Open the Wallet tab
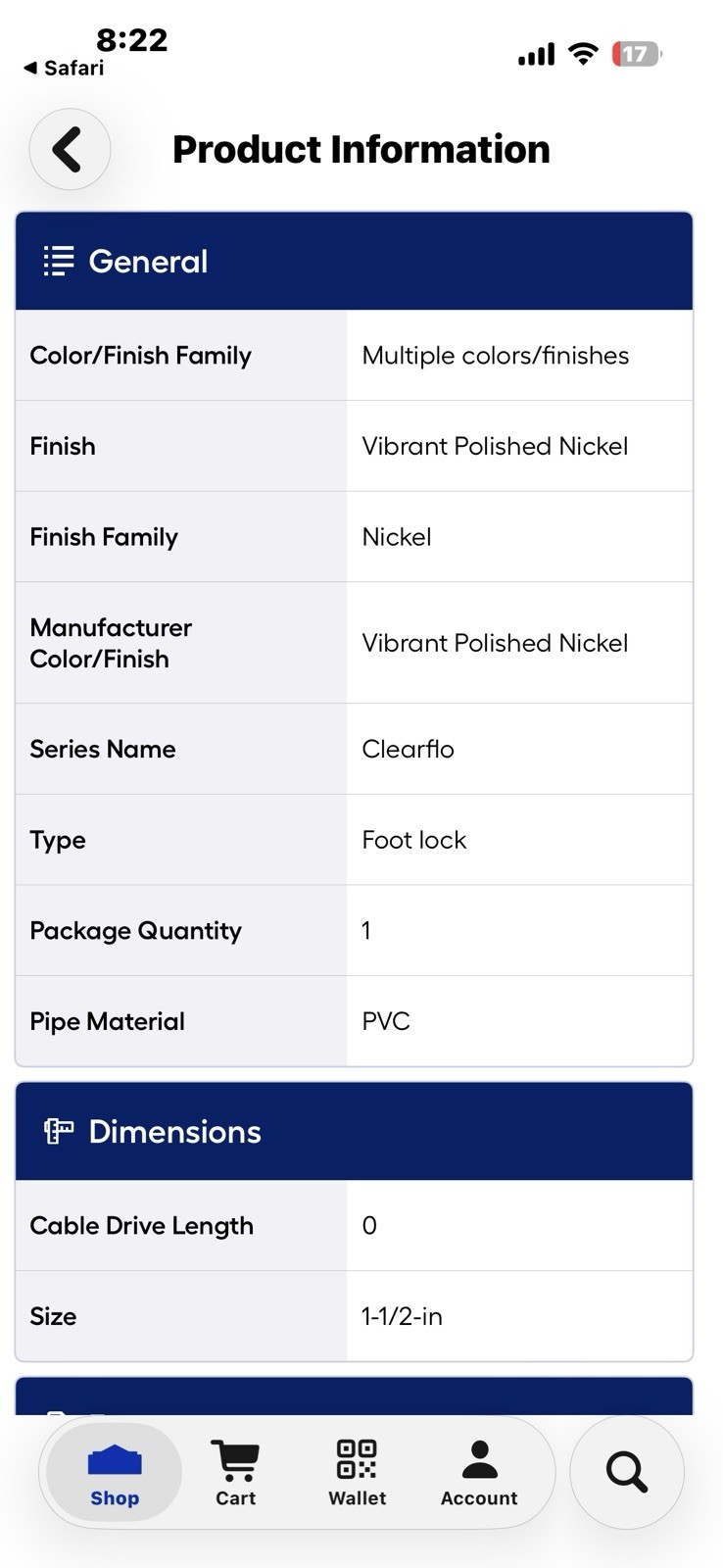The image size is (723, 1568). (x=358, y=1473)
